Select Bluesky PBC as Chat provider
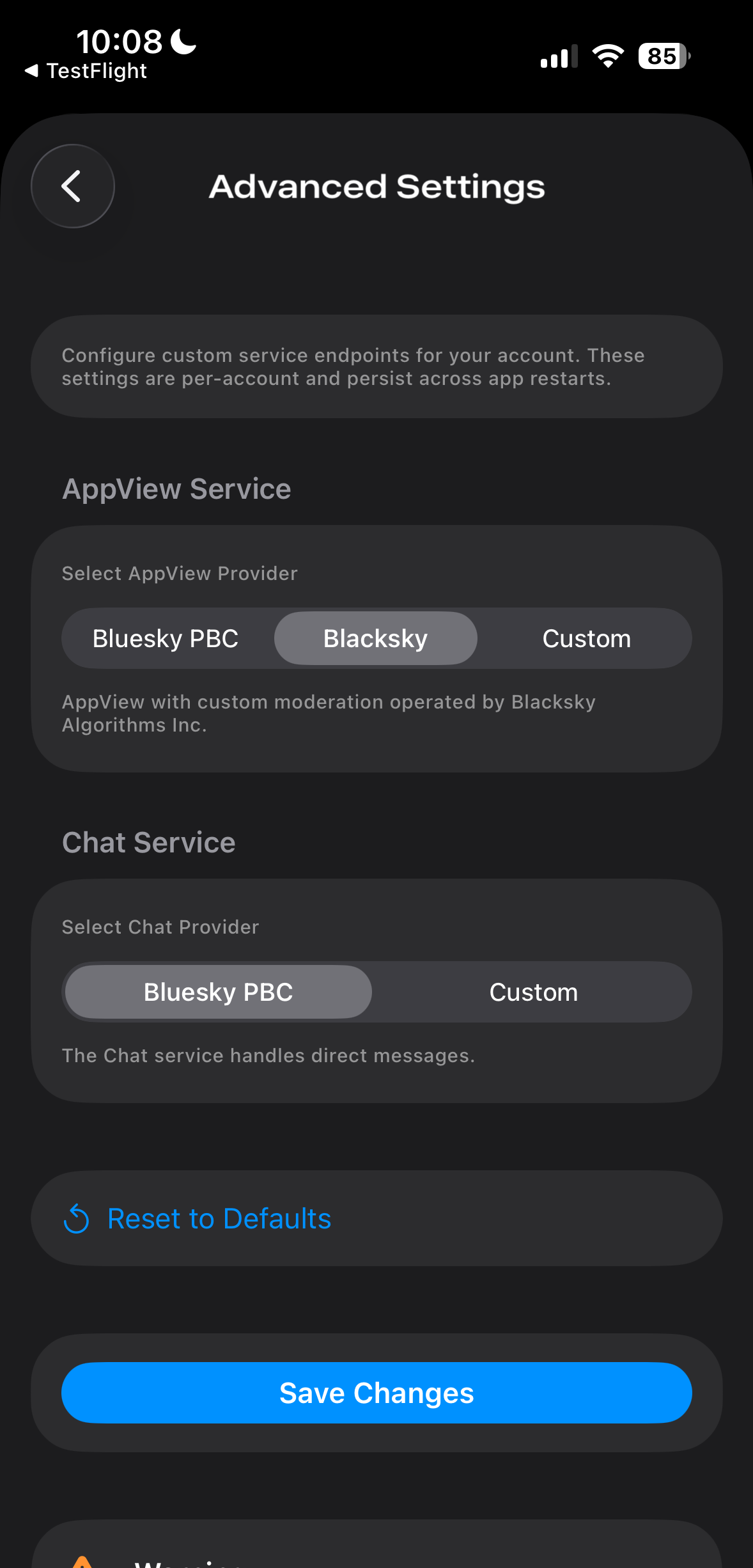 click(x=218, y=992)
